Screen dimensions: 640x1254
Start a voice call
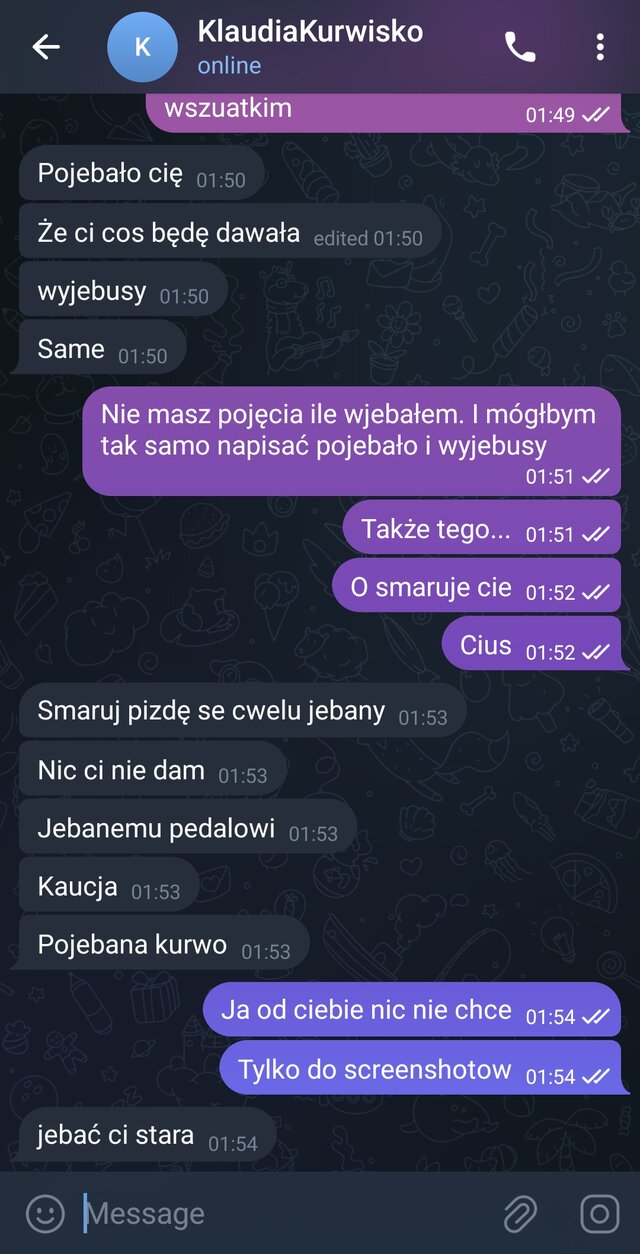(520, 47)
